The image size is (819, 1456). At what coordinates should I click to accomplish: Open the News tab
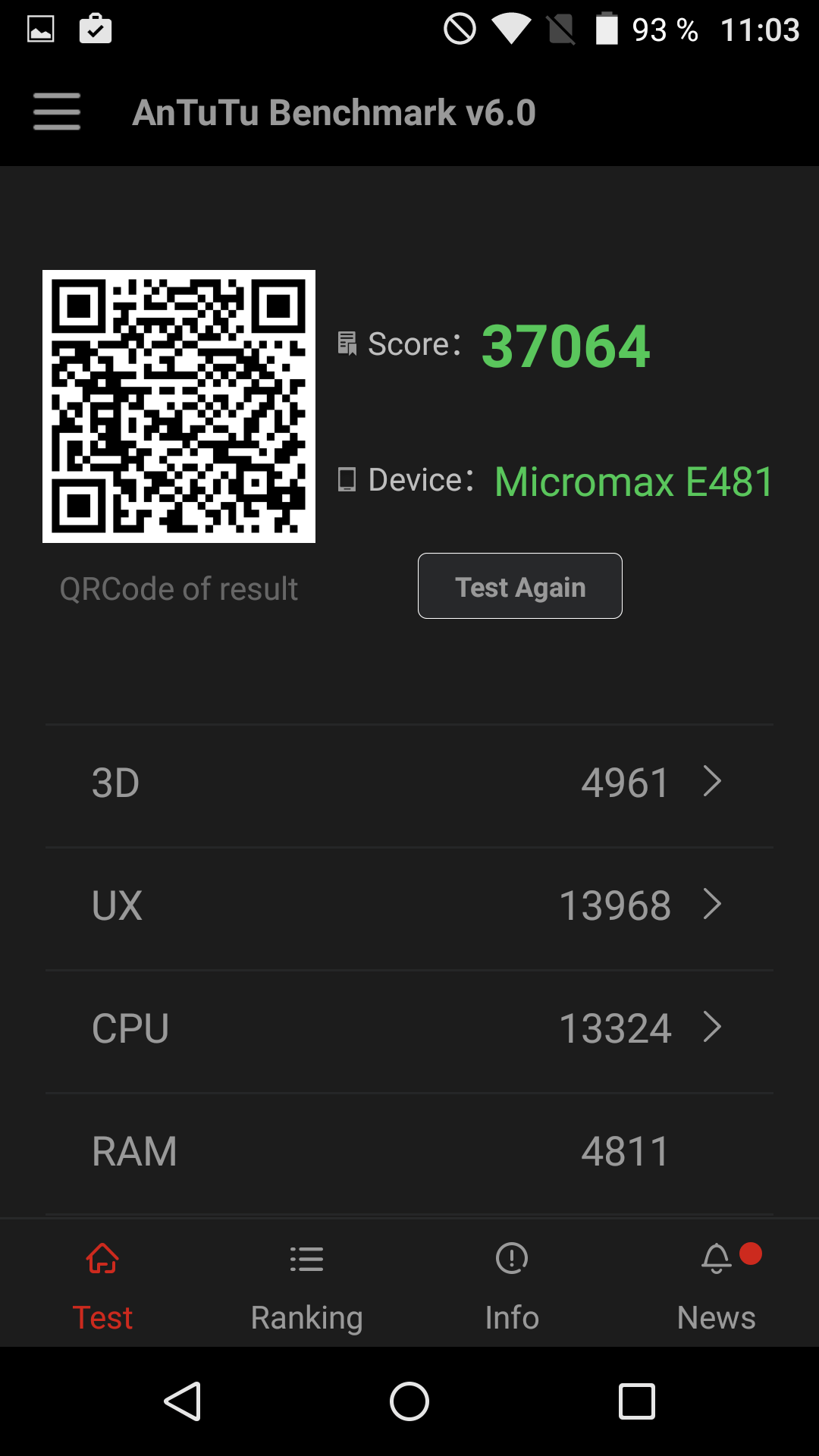point(717,1285)
